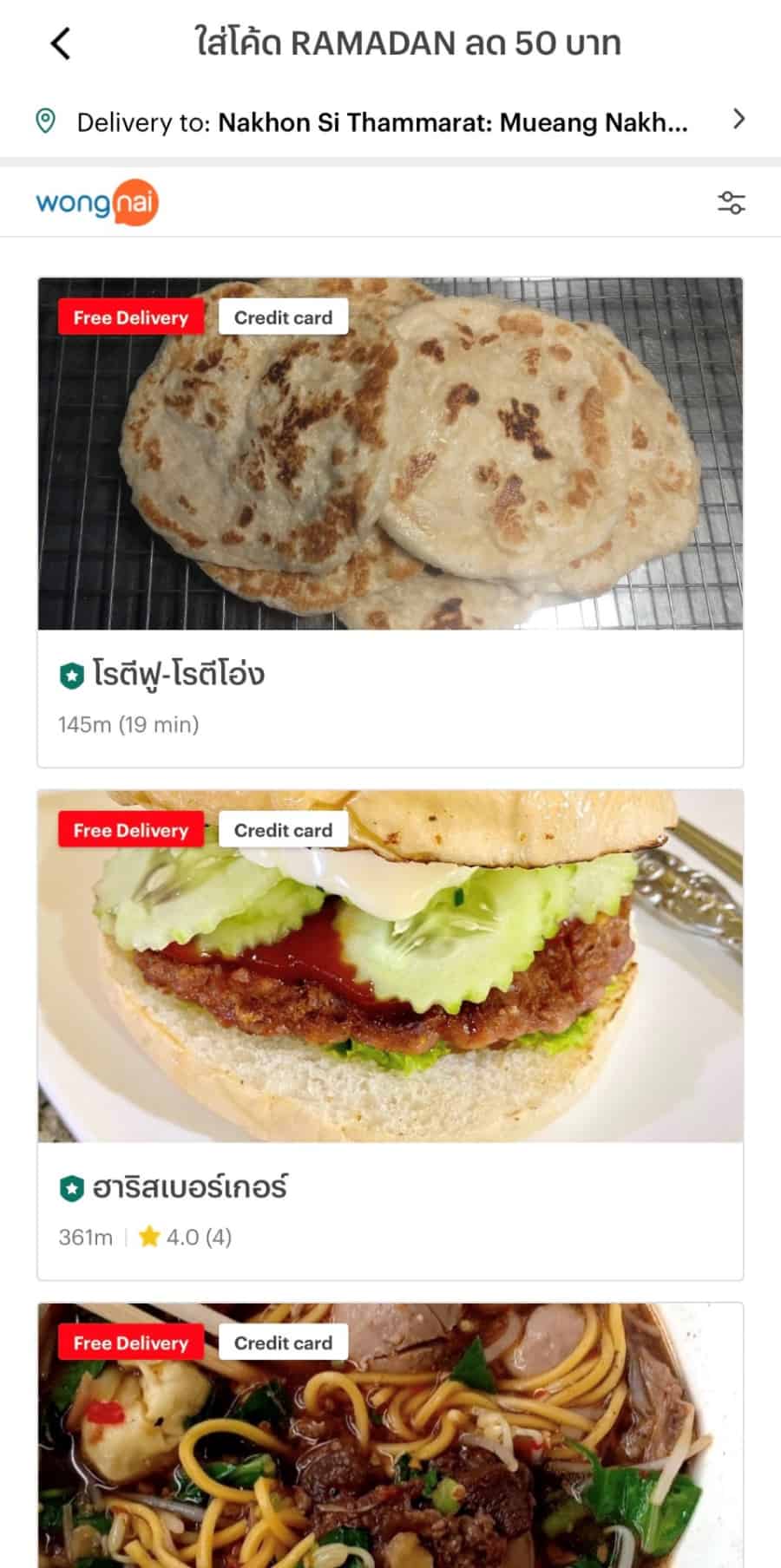Open the โรตีฟู-โรตีโอ่ง restaurant card
781x1568 pixels.
(390, 522)
